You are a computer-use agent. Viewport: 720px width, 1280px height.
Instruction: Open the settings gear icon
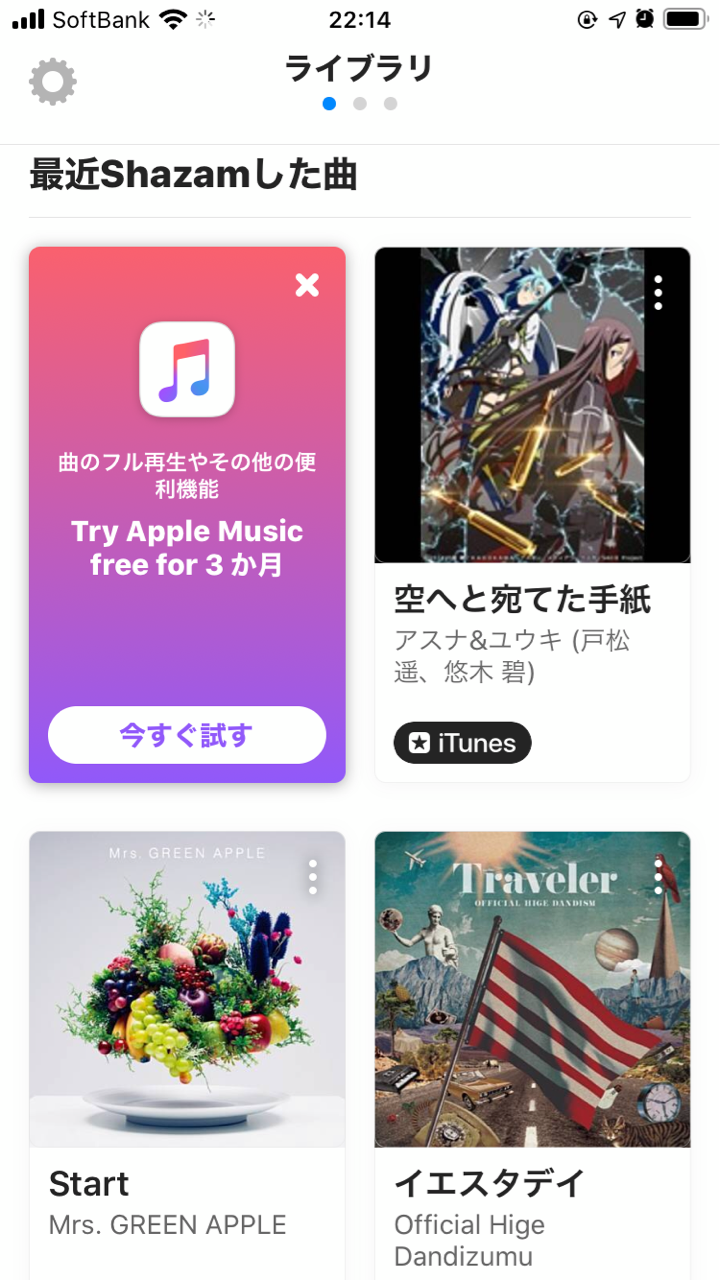click(53, 82)
